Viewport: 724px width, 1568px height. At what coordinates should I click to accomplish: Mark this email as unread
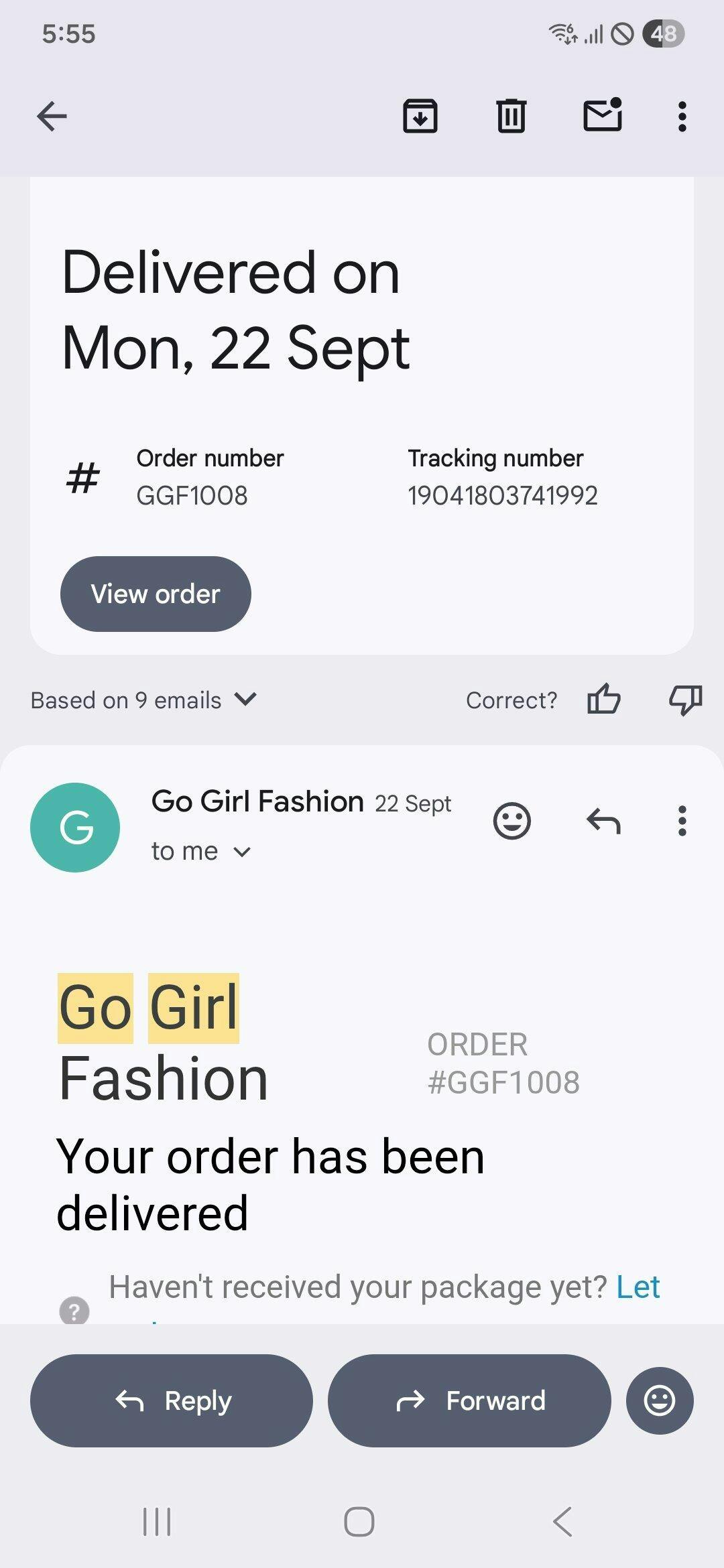pyautogui.click(x=602, y=115)
